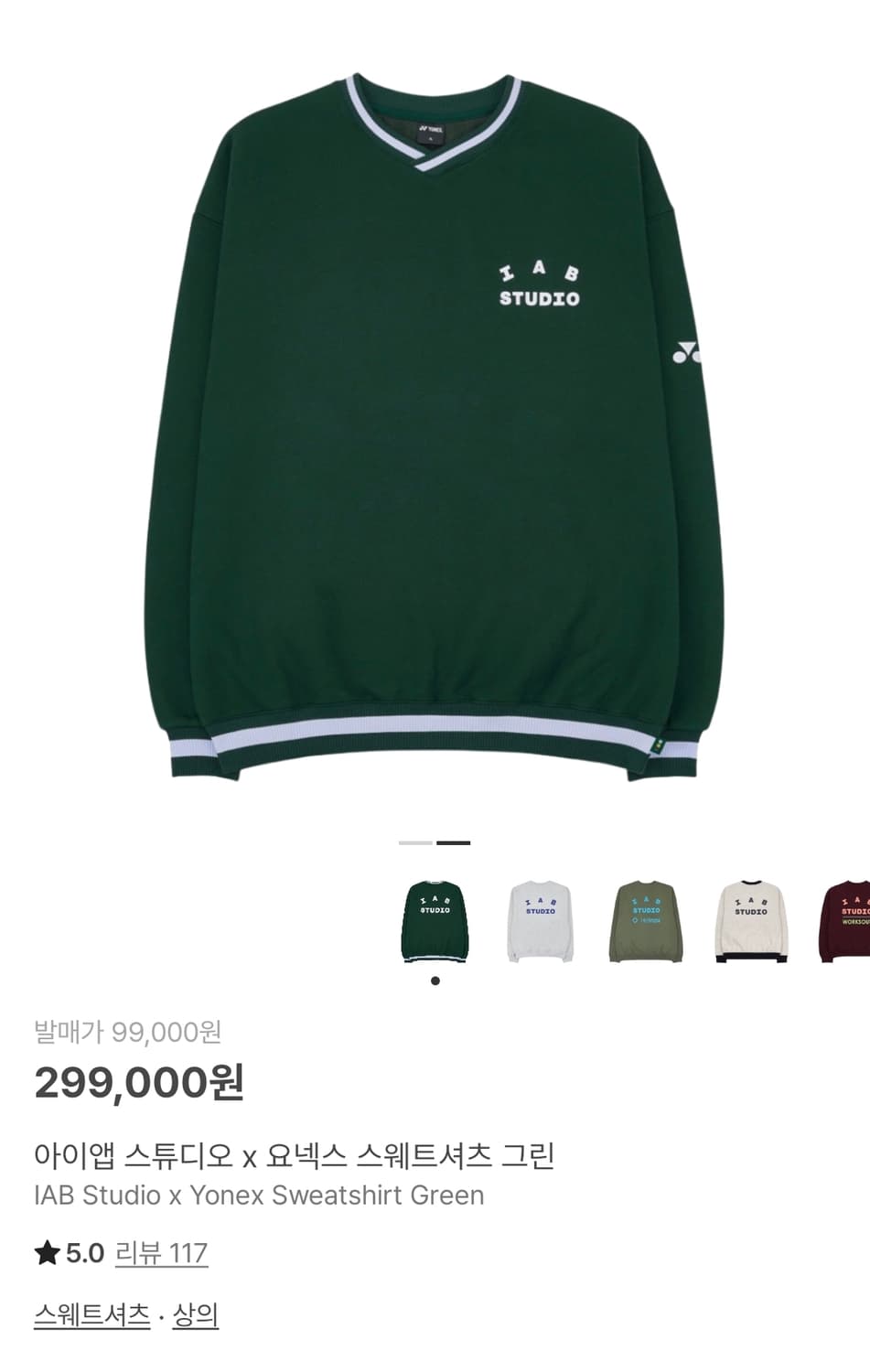Image resolution: width=870 pixels, height=1372 pixels.
Task: Click the page dot below the green thumbnail
Action: point(435,982)
